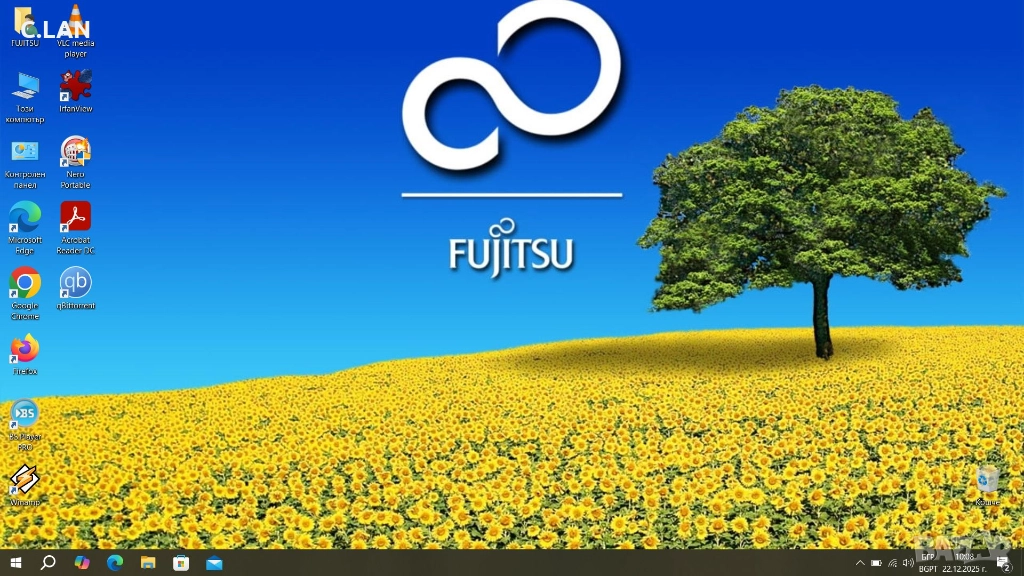The image size is (1024, 576).
Task: Open File Explorer from the taskbar
Action: 148,563
